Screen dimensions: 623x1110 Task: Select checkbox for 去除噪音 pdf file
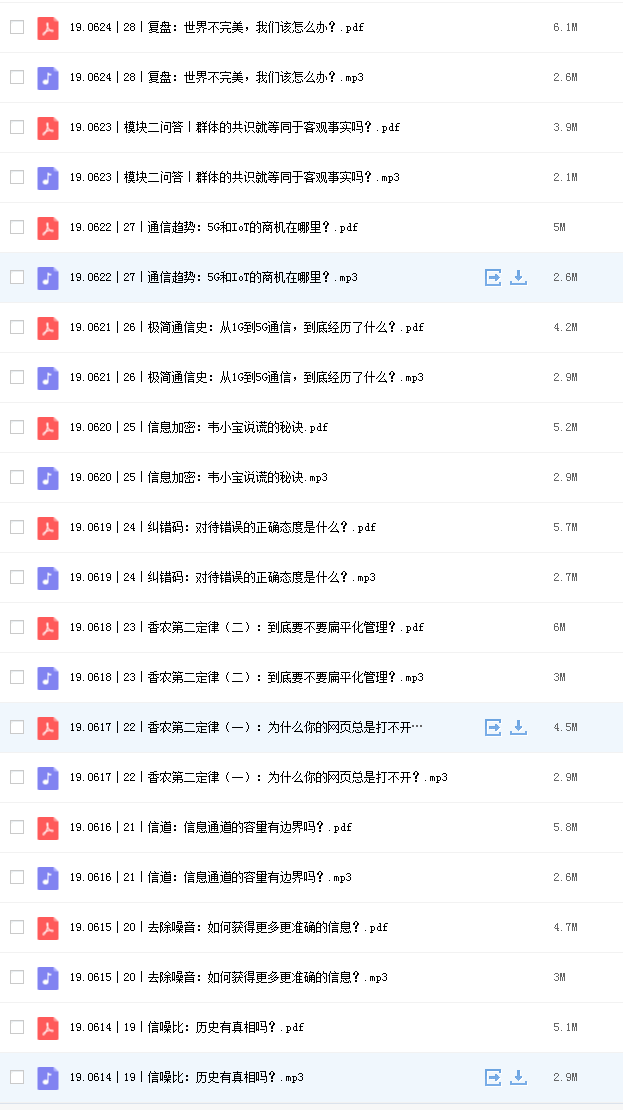pos(17,927)
